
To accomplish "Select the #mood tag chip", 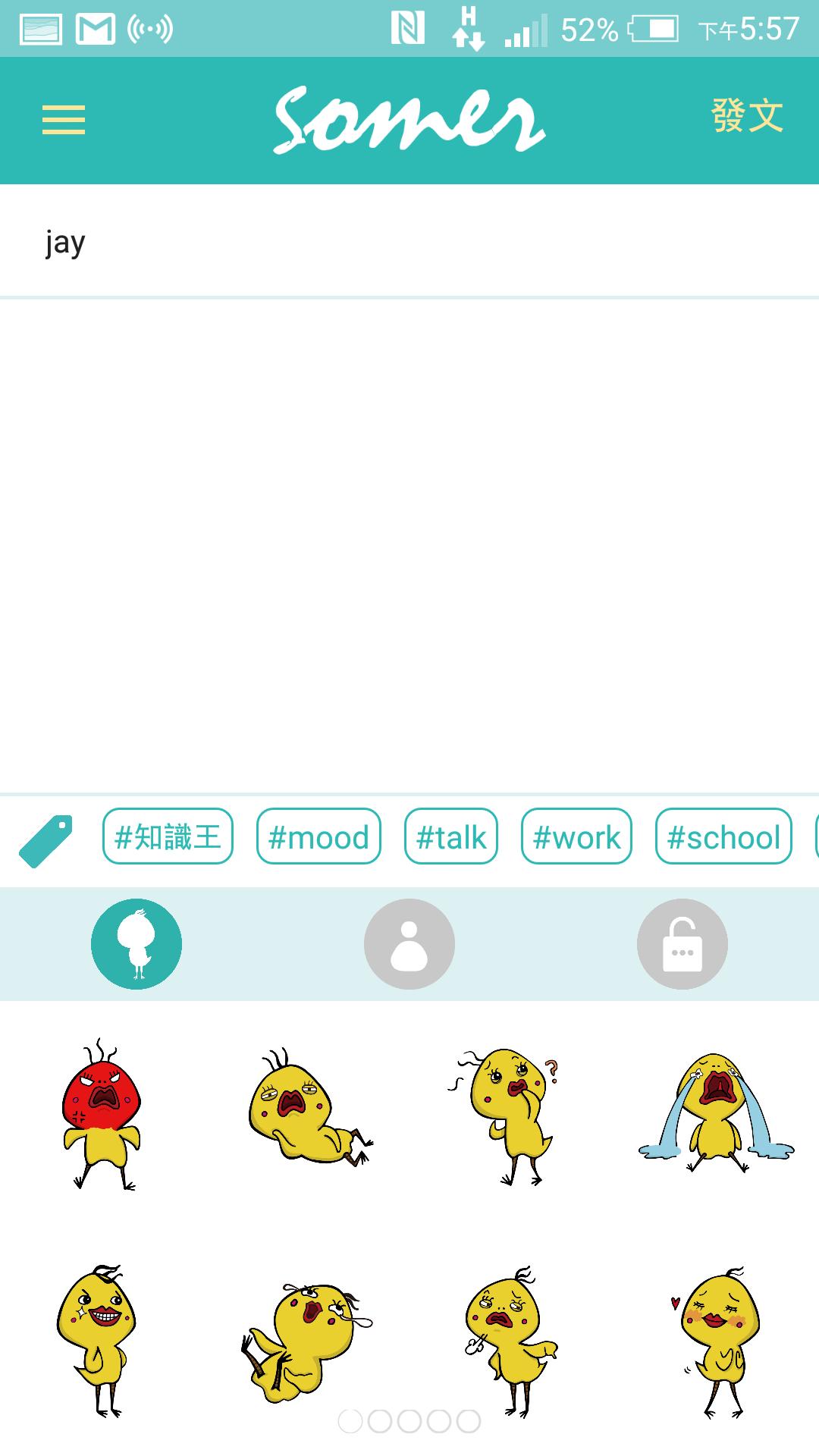I will tap(318, 836).
